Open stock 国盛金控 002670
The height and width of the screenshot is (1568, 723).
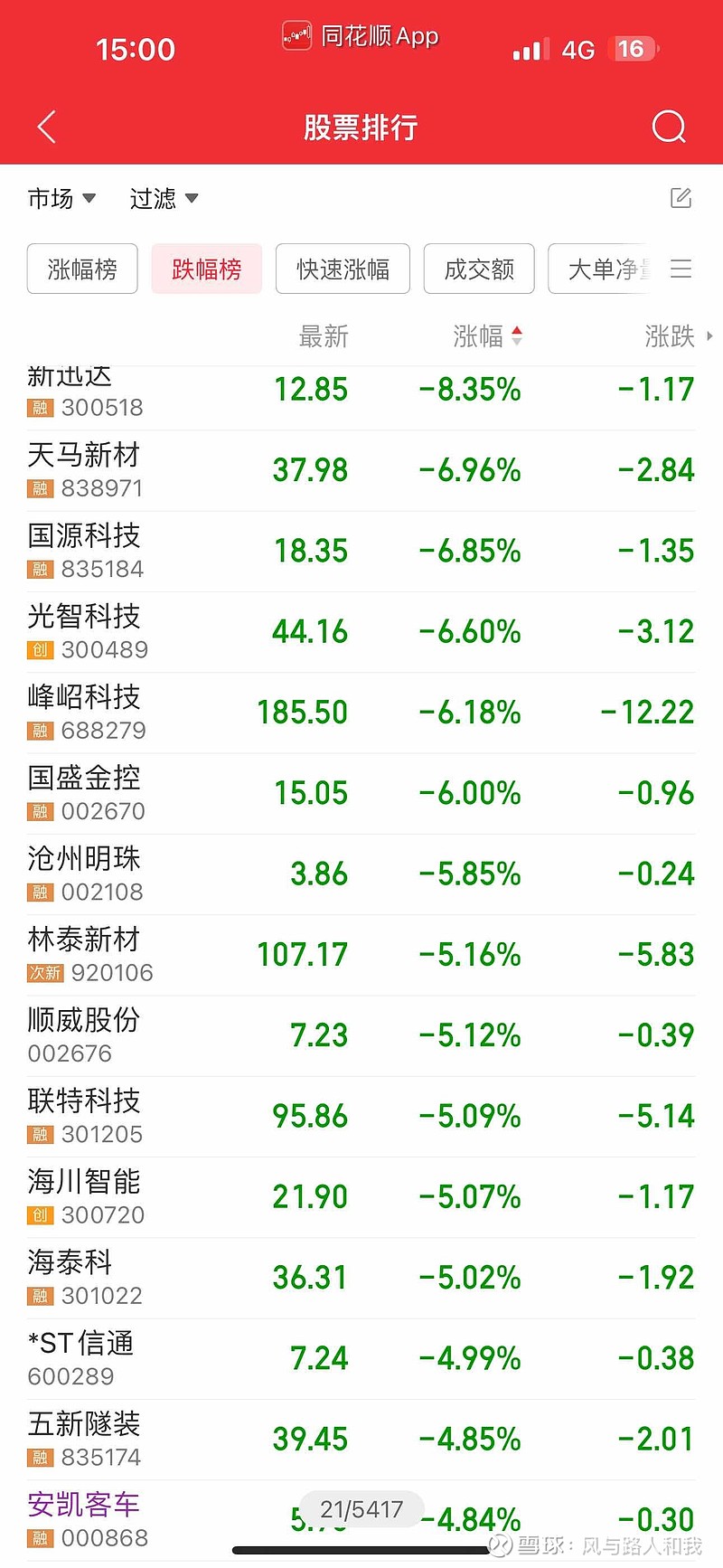click(x=361, y=793)
